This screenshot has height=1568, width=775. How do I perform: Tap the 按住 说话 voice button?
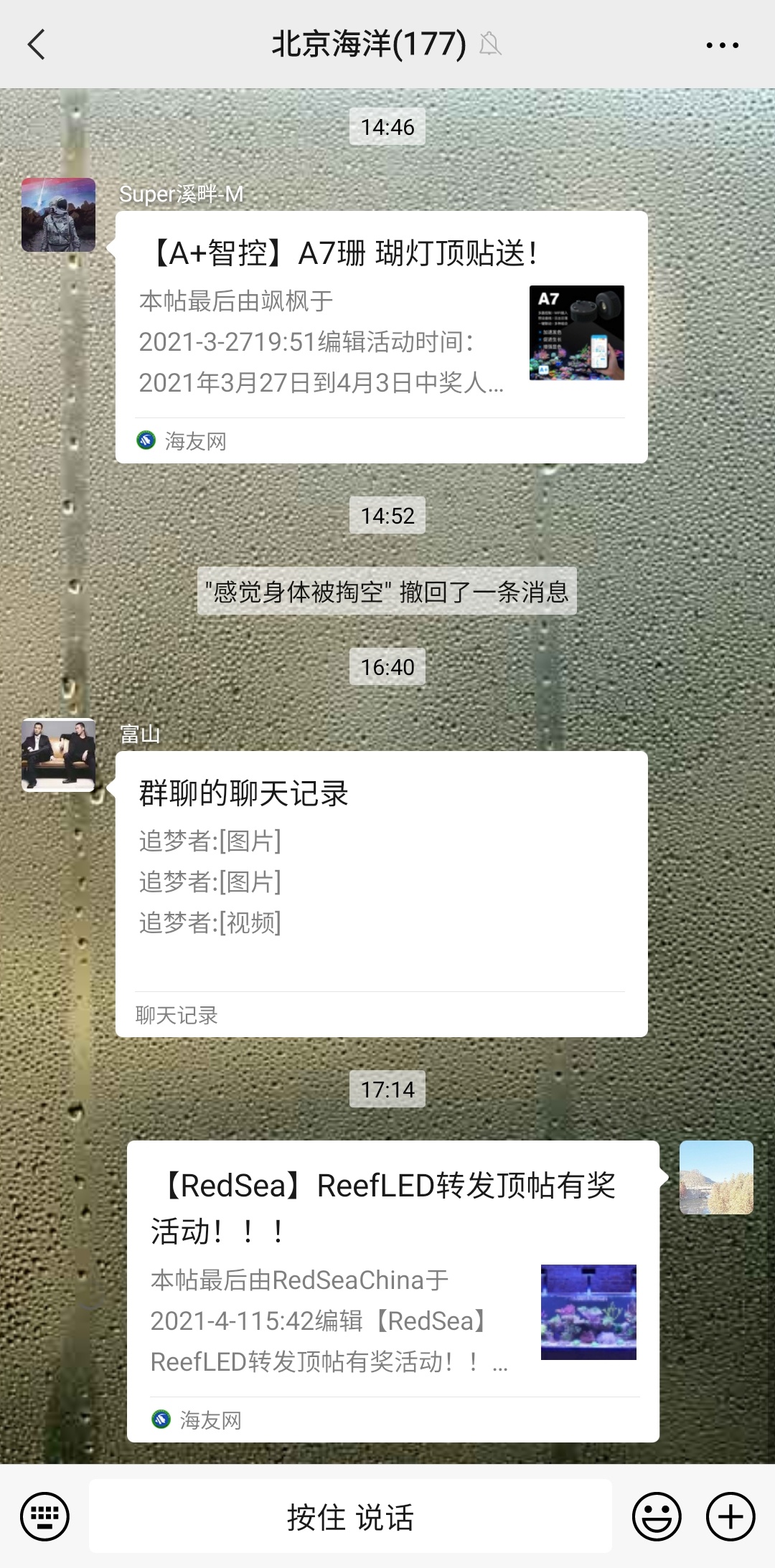pyautogui.click(x=350, y=1516)
